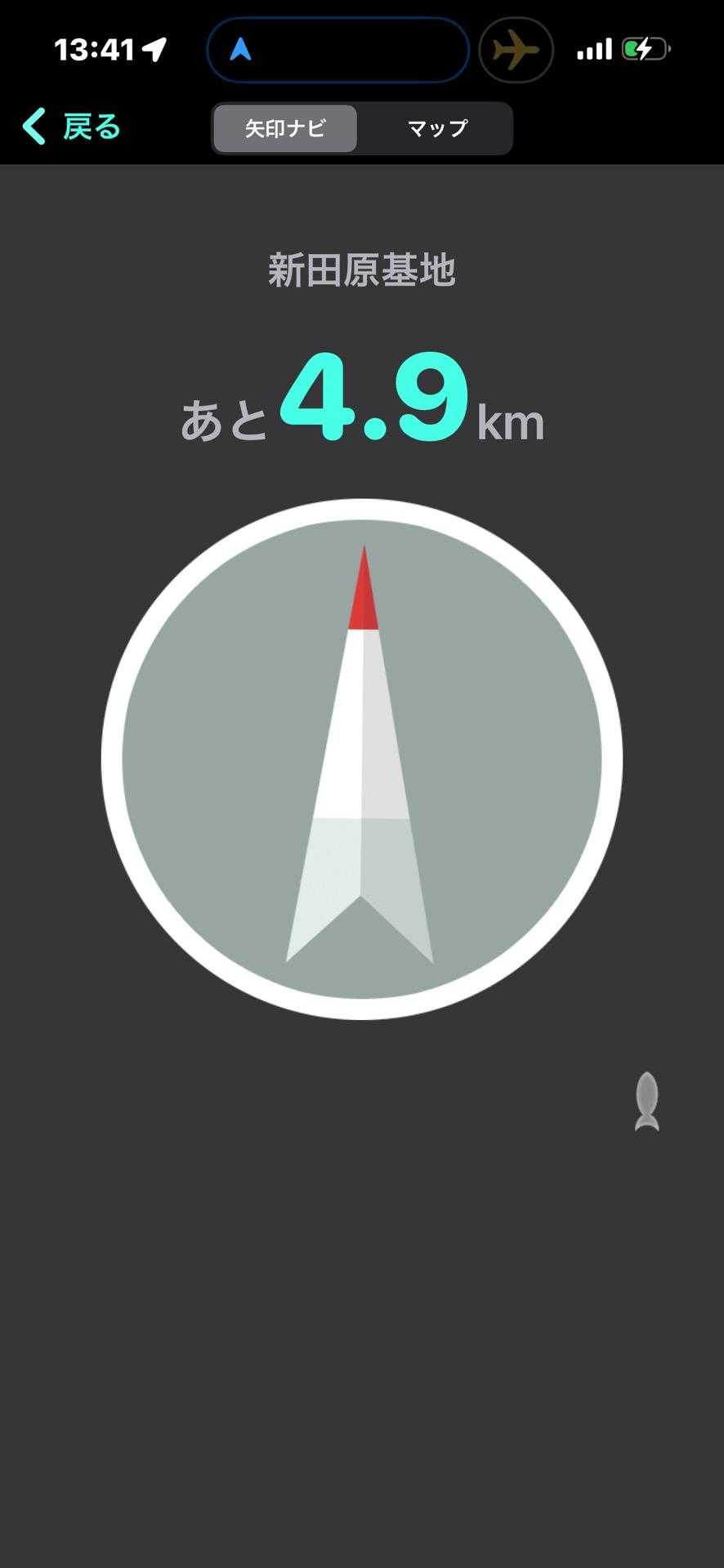724x1568 pixels.
Task: Go back using 戻る button
Action: coord(72,127)
